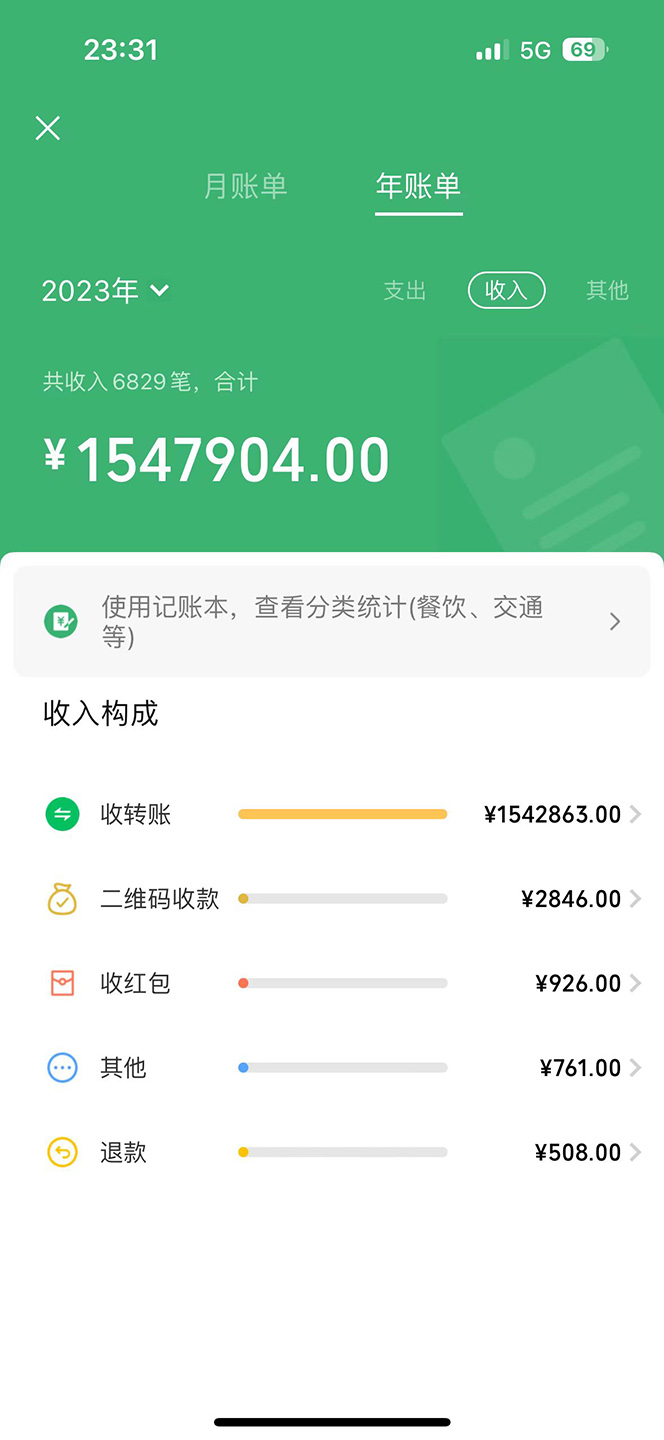
Task: Open the 使用记账本 banner
Action: (x=332, y=621)
